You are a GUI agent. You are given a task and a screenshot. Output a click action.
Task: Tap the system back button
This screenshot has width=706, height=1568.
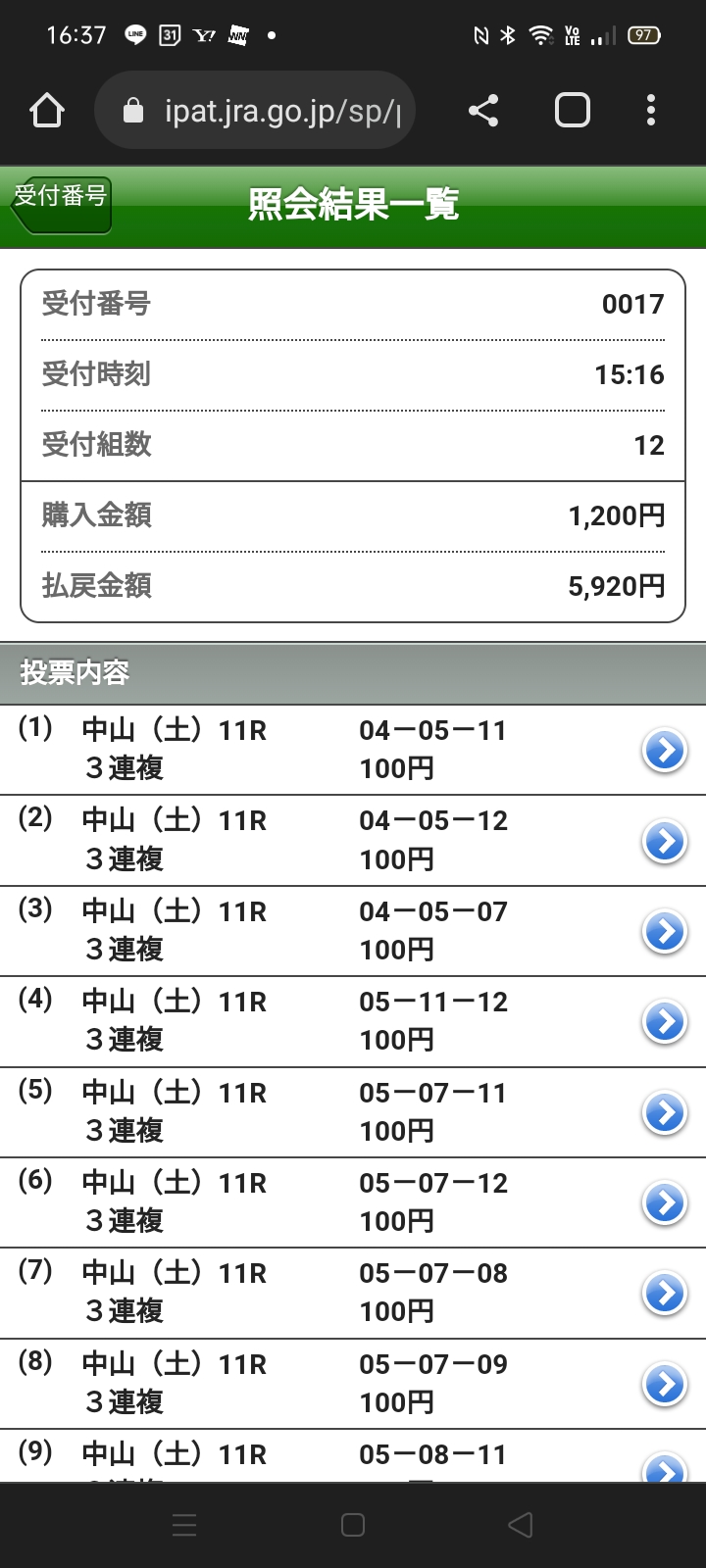click(521, 1525)
